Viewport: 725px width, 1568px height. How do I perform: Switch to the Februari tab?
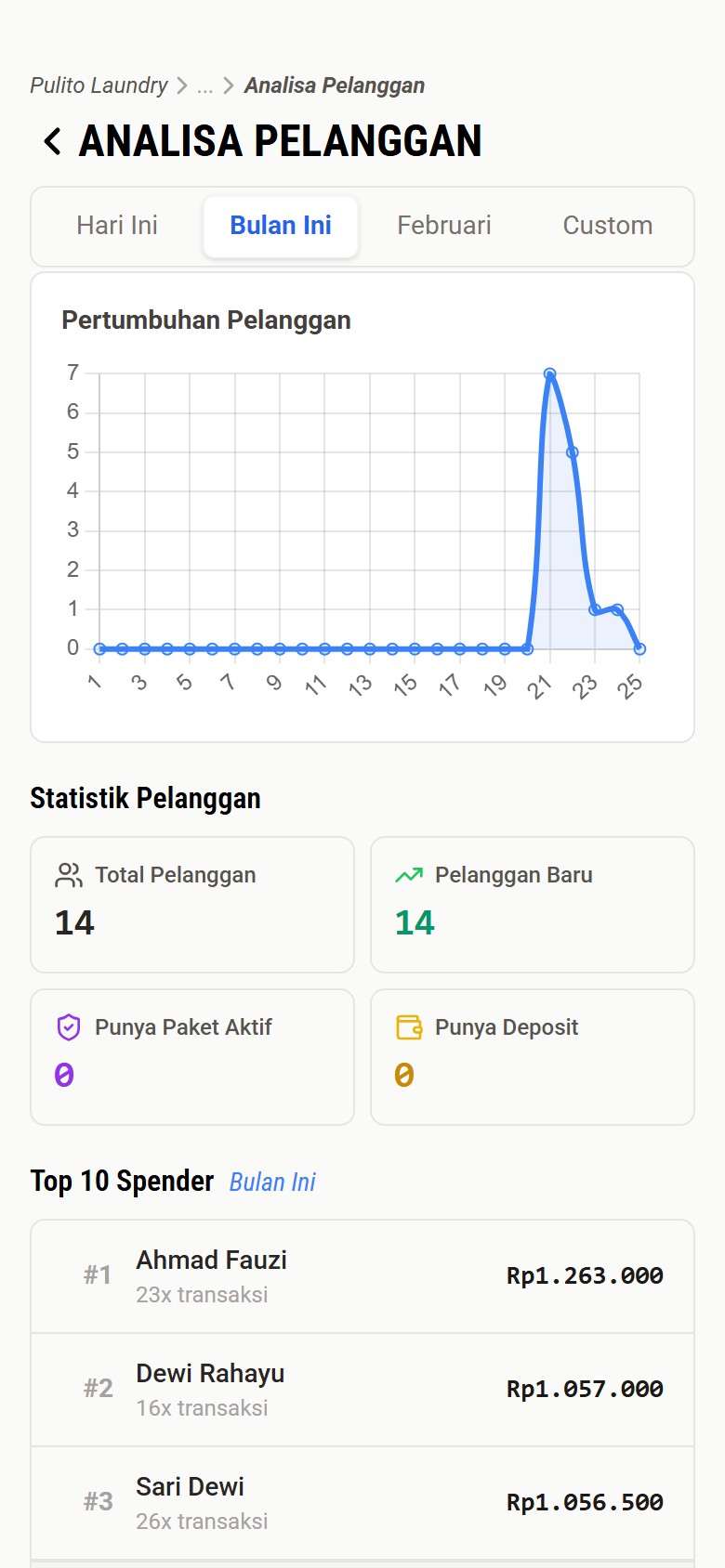[444, 226]
